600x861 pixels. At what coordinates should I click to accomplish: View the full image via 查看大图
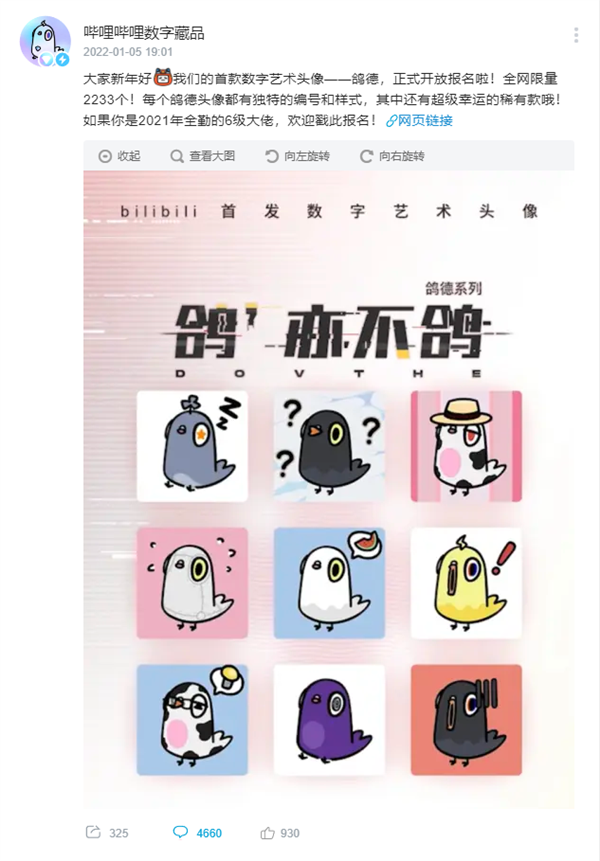point(203,156)
